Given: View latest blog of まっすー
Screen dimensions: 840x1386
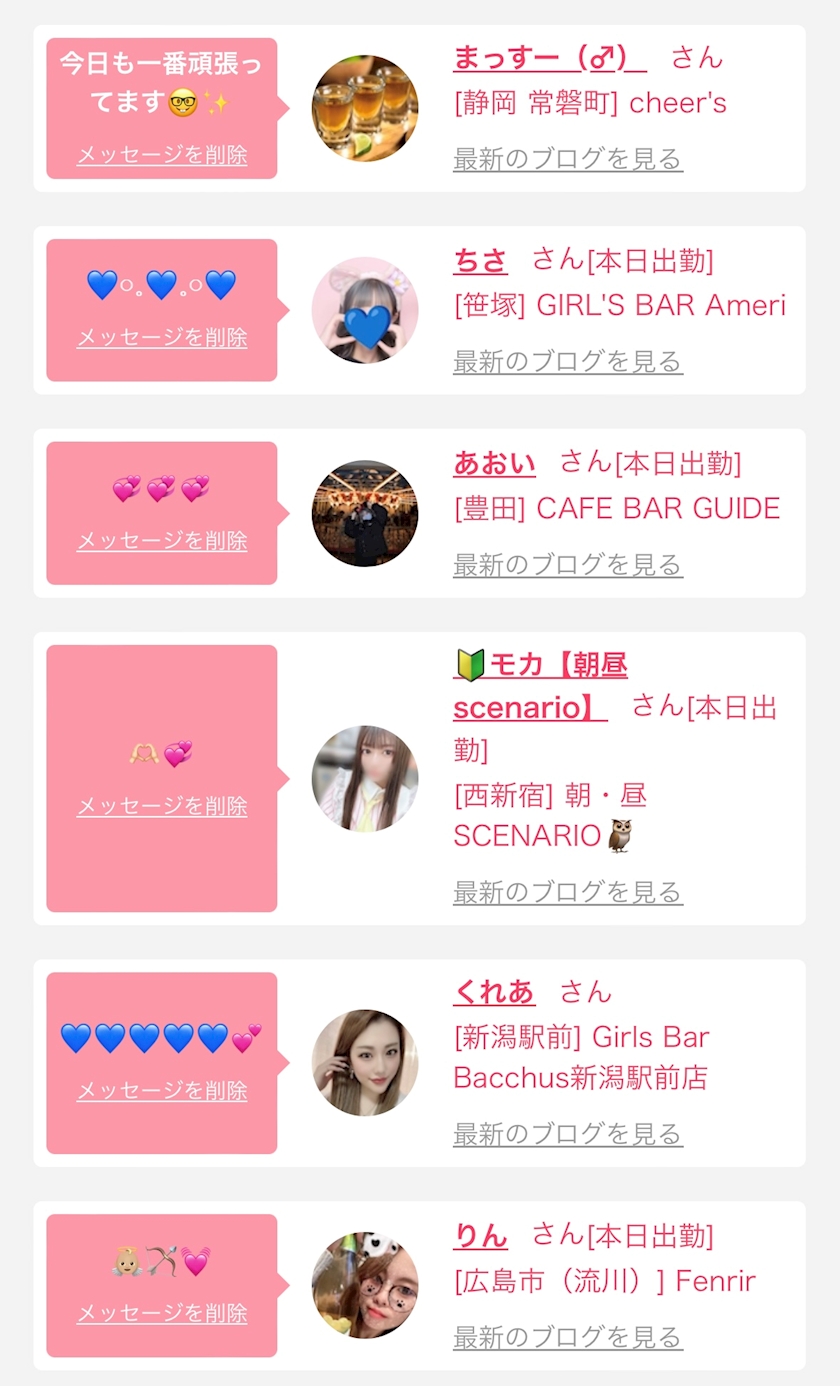Looking at the screenshot, I should click(x=567, y=159).
